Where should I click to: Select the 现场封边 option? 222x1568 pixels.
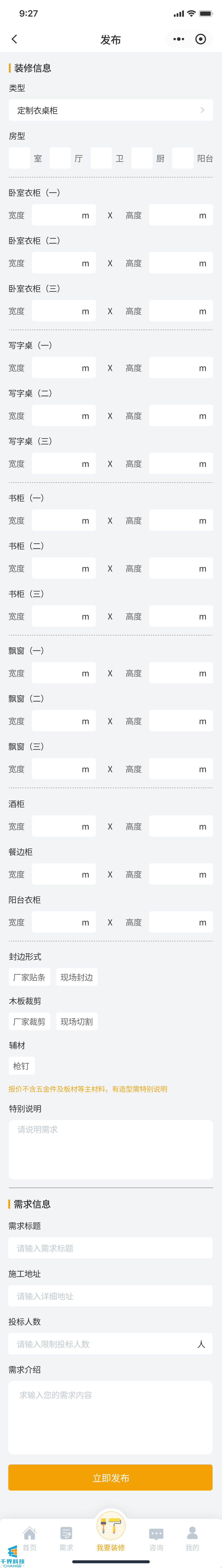pyautogui.click(x=77, y=977)
